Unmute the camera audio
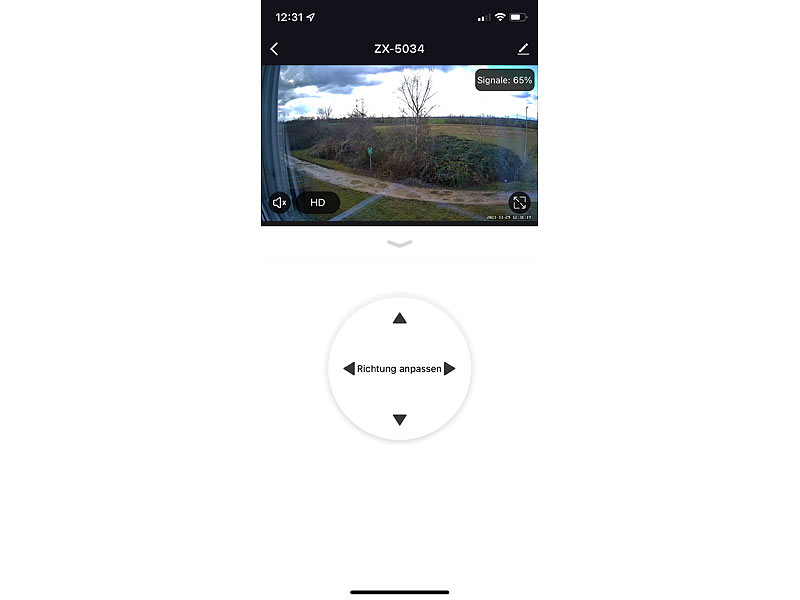The width and height of the screenshot is (800, 600). click(280, 203)
